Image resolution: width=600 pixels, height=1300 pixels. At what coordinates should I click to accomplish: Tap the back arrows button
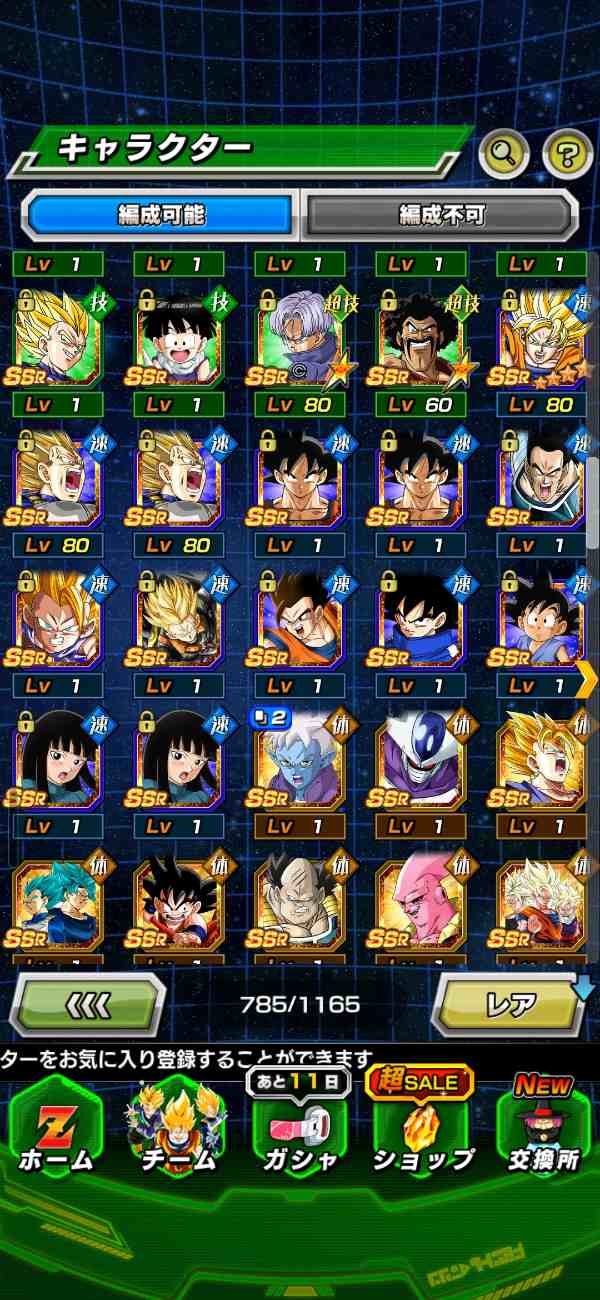coord(88,1004)
